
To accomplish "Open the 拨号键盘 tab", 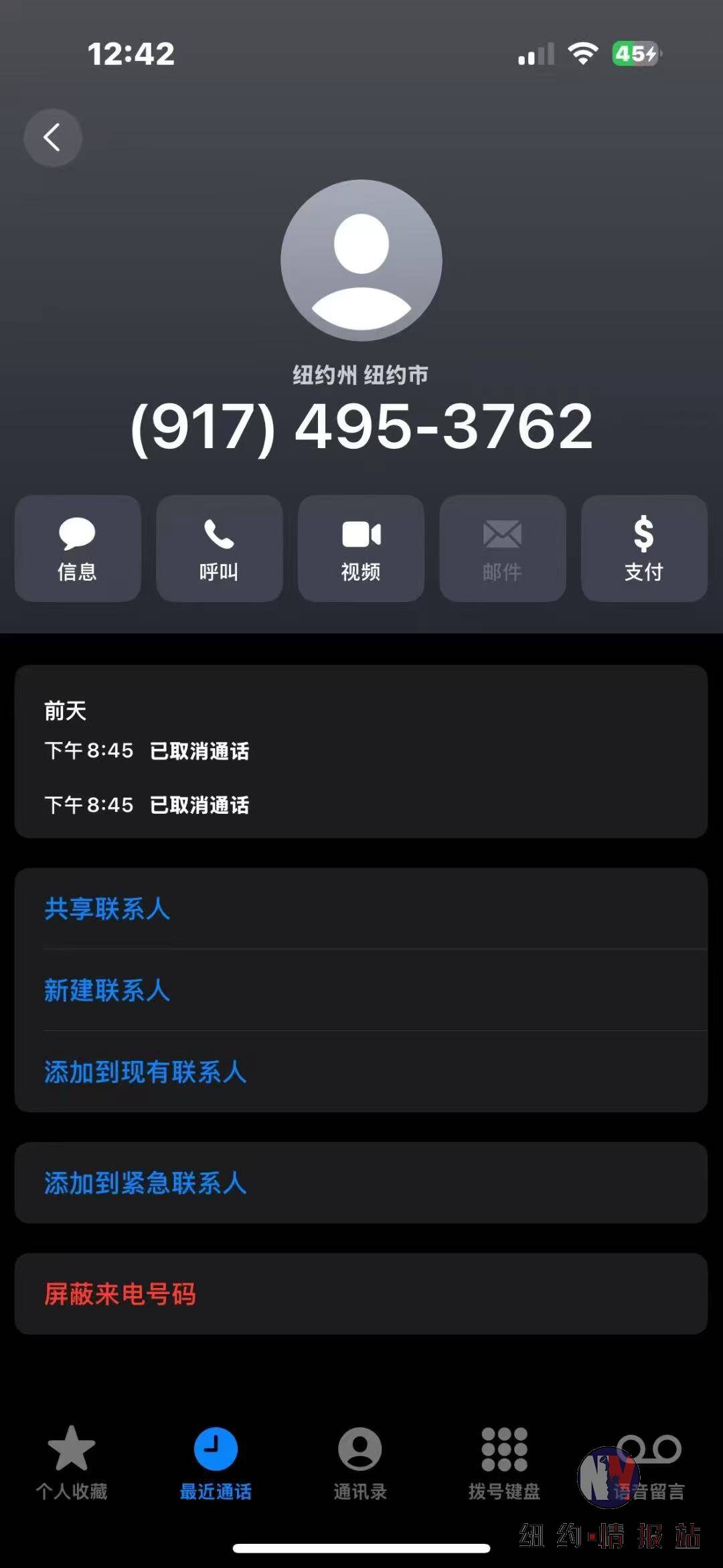I will (x=505, y=1463).
